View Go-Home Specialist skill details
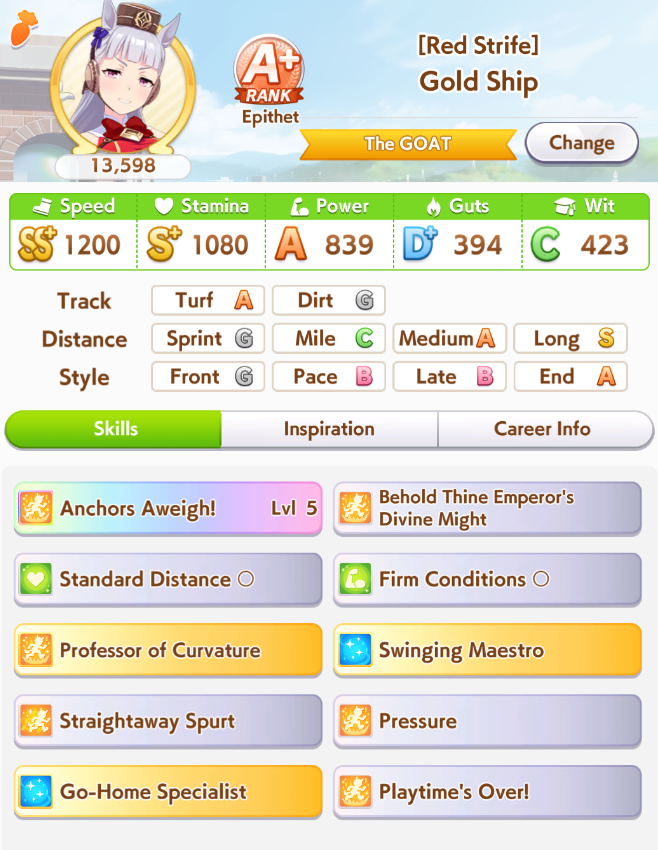Image resolution: width=658 pixels, height=850 pixels. (x=168, y=792)
